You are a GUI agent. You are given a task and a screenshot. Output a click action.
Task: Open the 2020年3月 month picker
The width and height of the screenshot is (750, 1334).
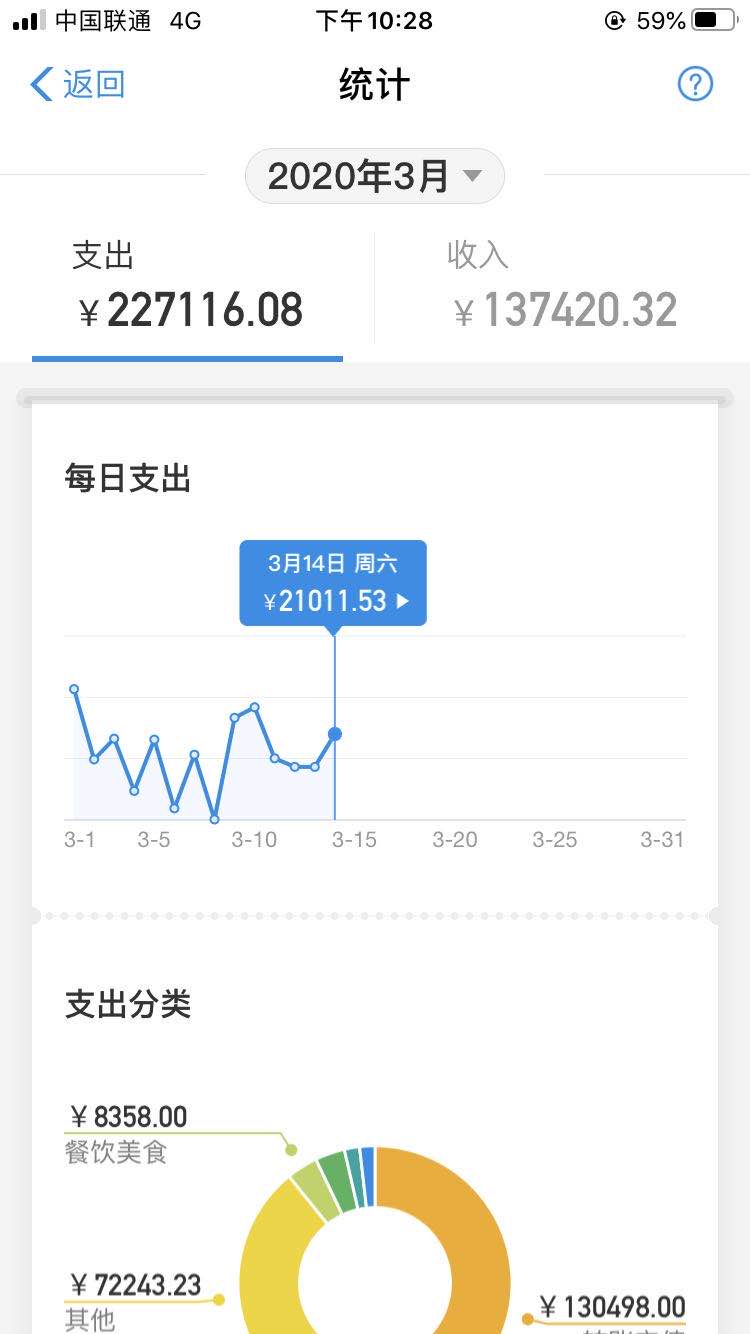click(x=375, y=176)
